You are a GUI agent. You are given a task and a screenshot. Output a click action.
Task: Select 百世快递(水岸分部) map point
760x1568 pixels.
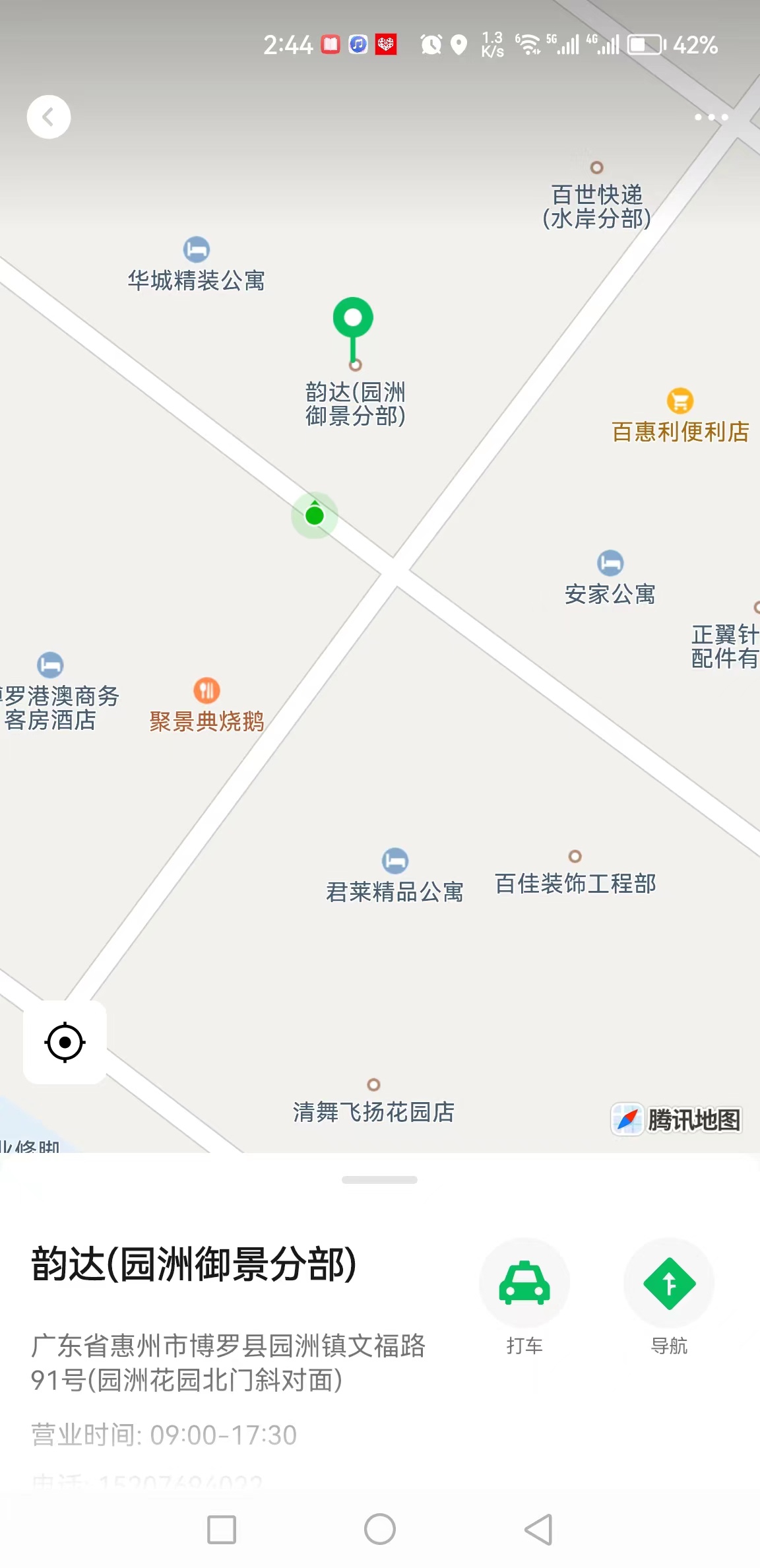tap(597, 168)
